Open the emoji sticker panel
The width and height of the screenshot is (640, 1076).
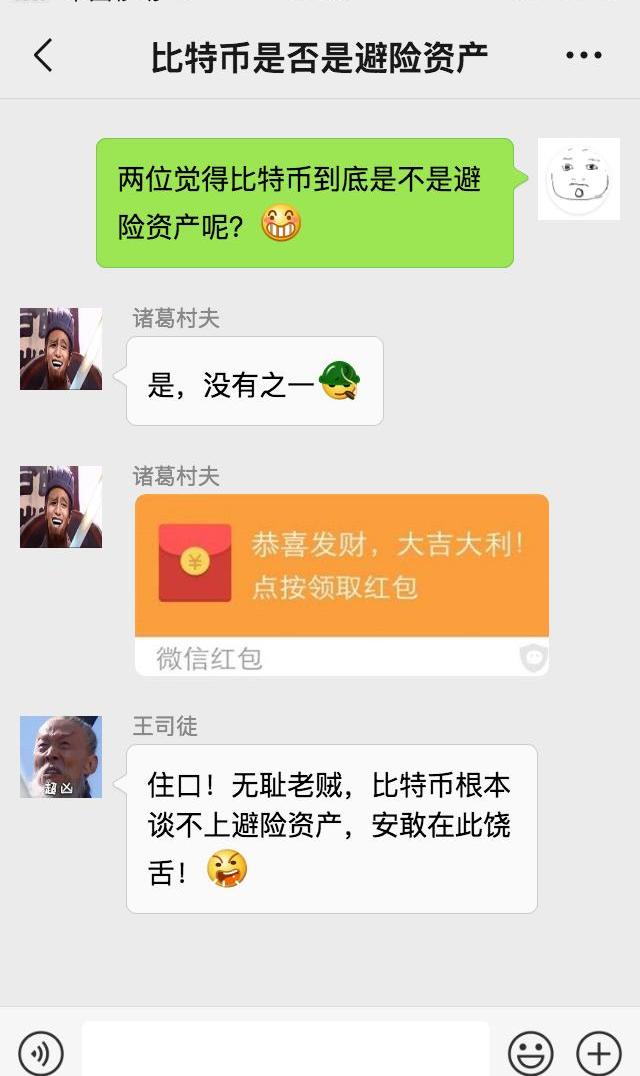pyautogui.click(x=530, y=1052)
